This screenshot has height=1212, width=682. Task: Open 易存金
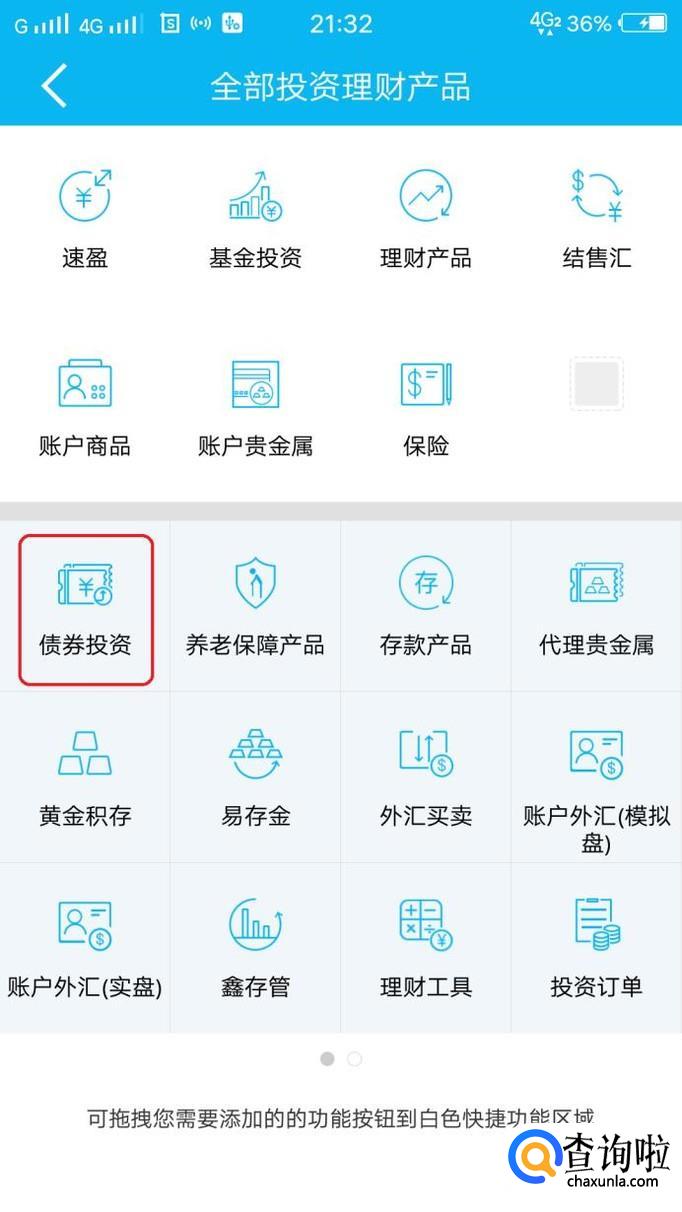(x=255, y=778)
